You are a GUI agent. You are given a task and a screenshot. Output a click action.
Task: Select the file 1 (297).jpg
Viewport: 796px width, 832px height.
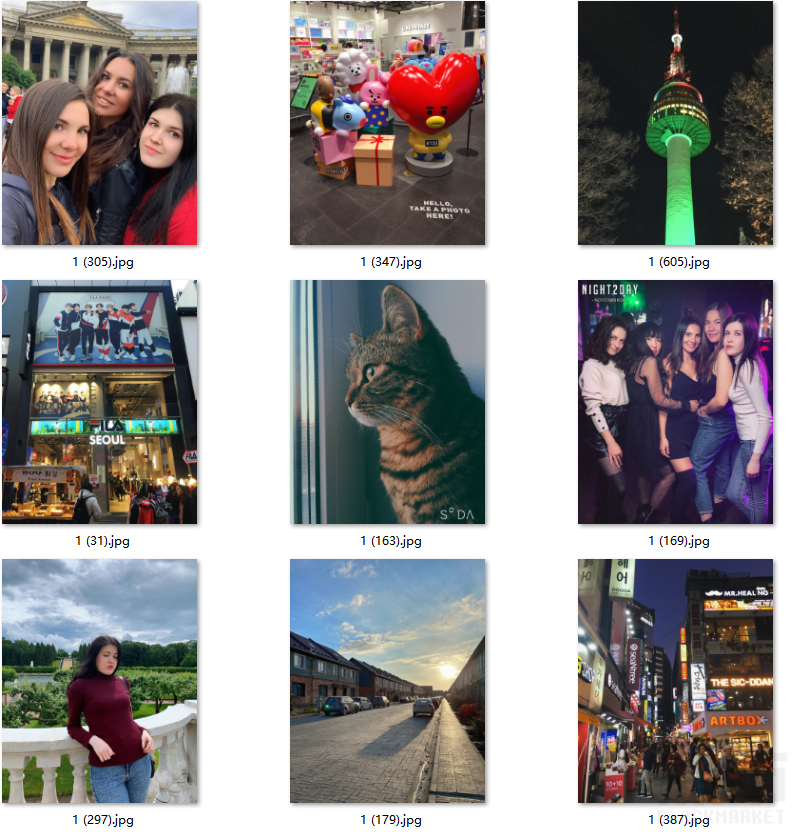pyautogui.click(x=100, y=681)
